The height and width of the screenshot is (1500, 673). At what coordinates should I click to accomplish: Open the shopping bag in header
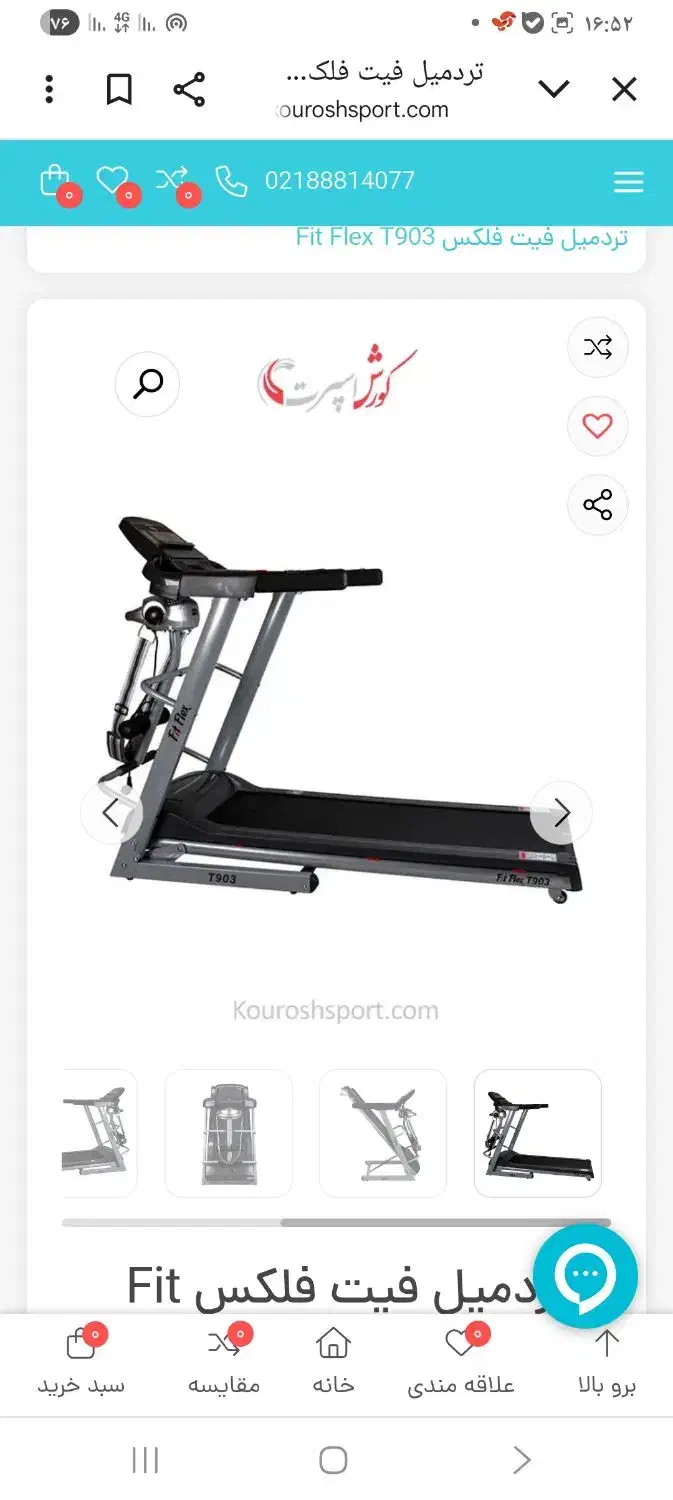coord(55,181)
